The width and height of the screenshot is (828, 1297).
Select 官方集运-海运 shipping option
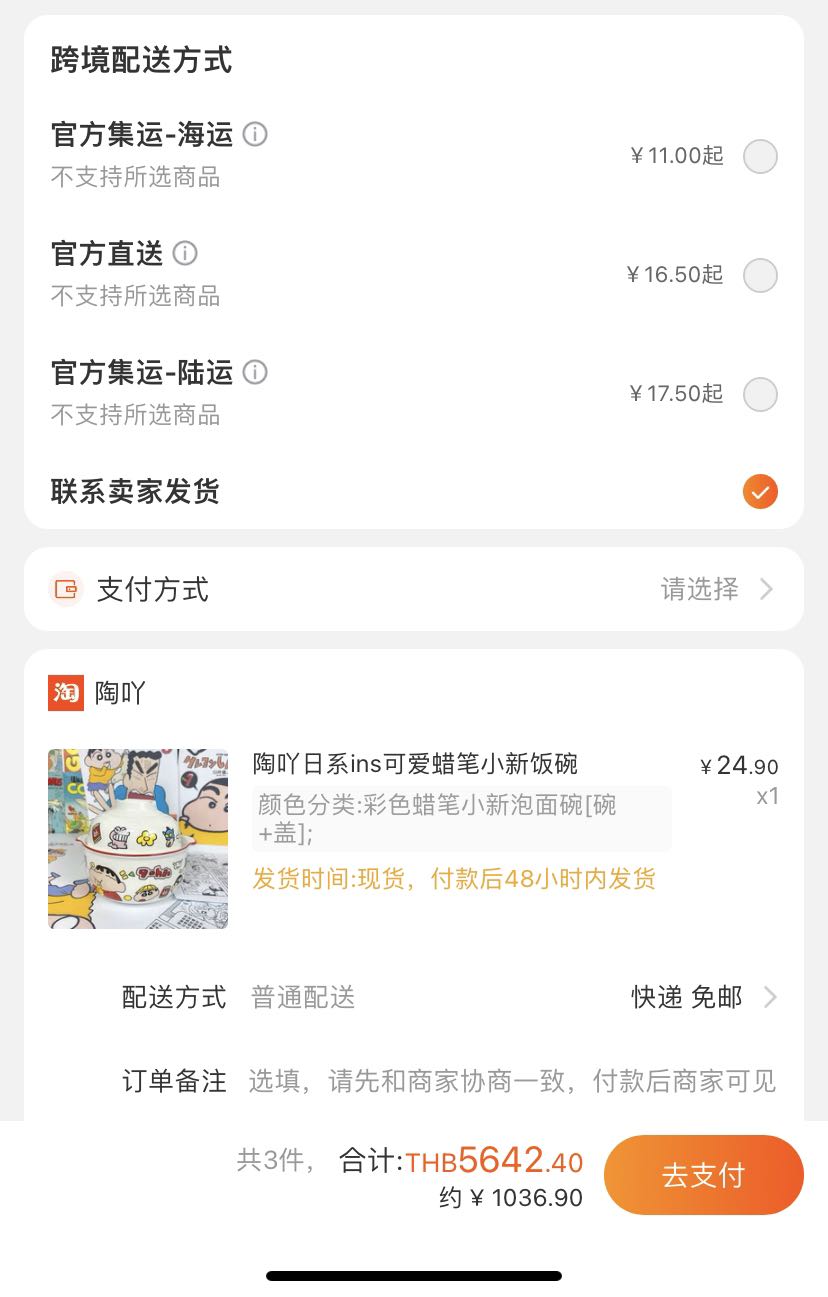tap(760, 157)
